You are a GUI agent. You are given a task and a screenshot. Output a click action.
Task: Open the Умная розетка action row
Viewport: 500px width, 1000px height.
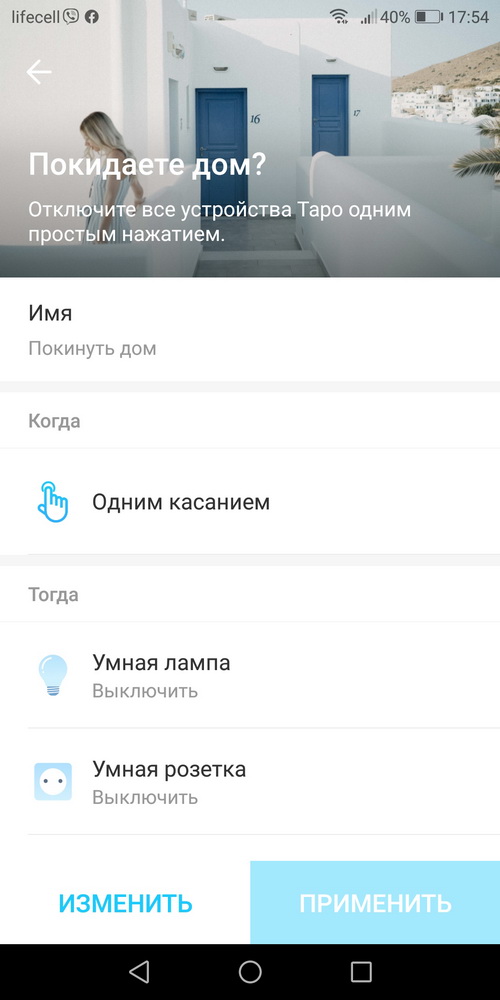click(x=250, y=781)
